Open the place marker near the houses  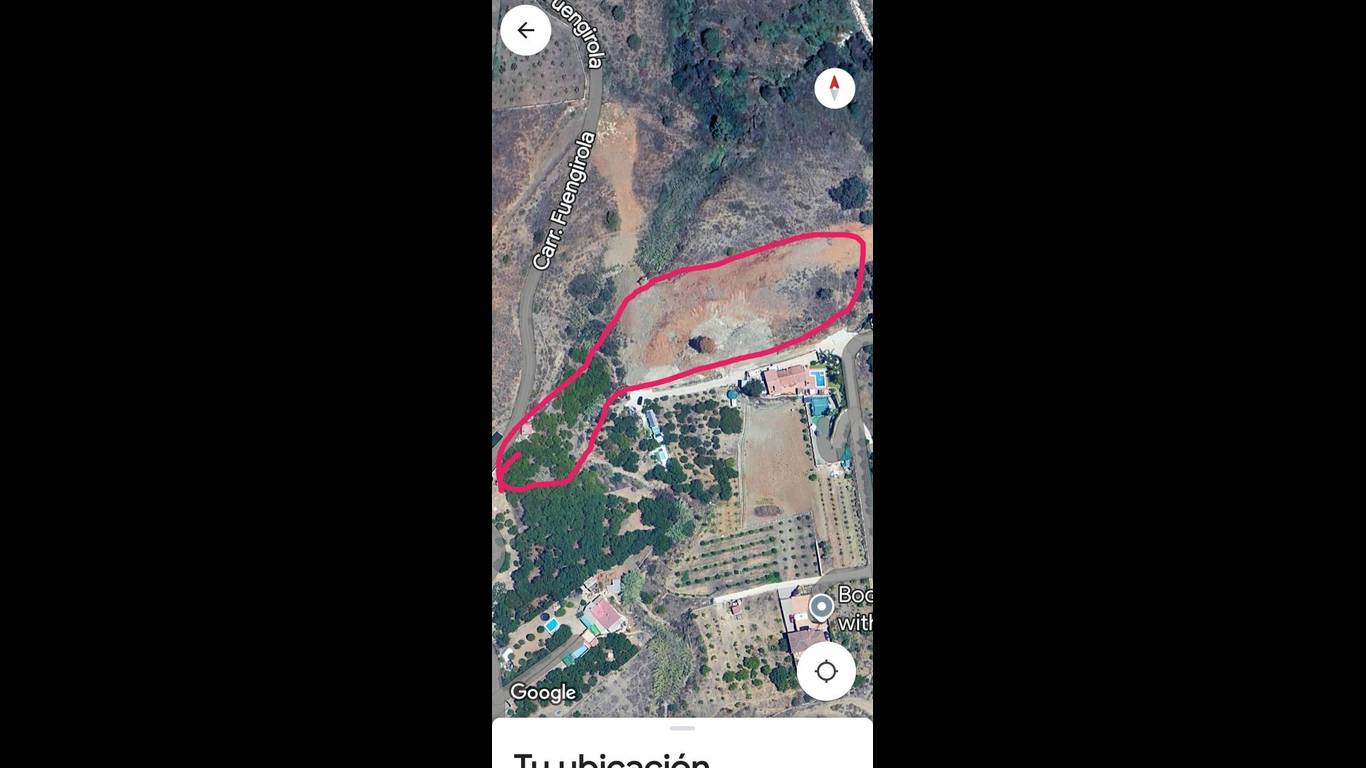pyautogui.click(x=821, y=606)
